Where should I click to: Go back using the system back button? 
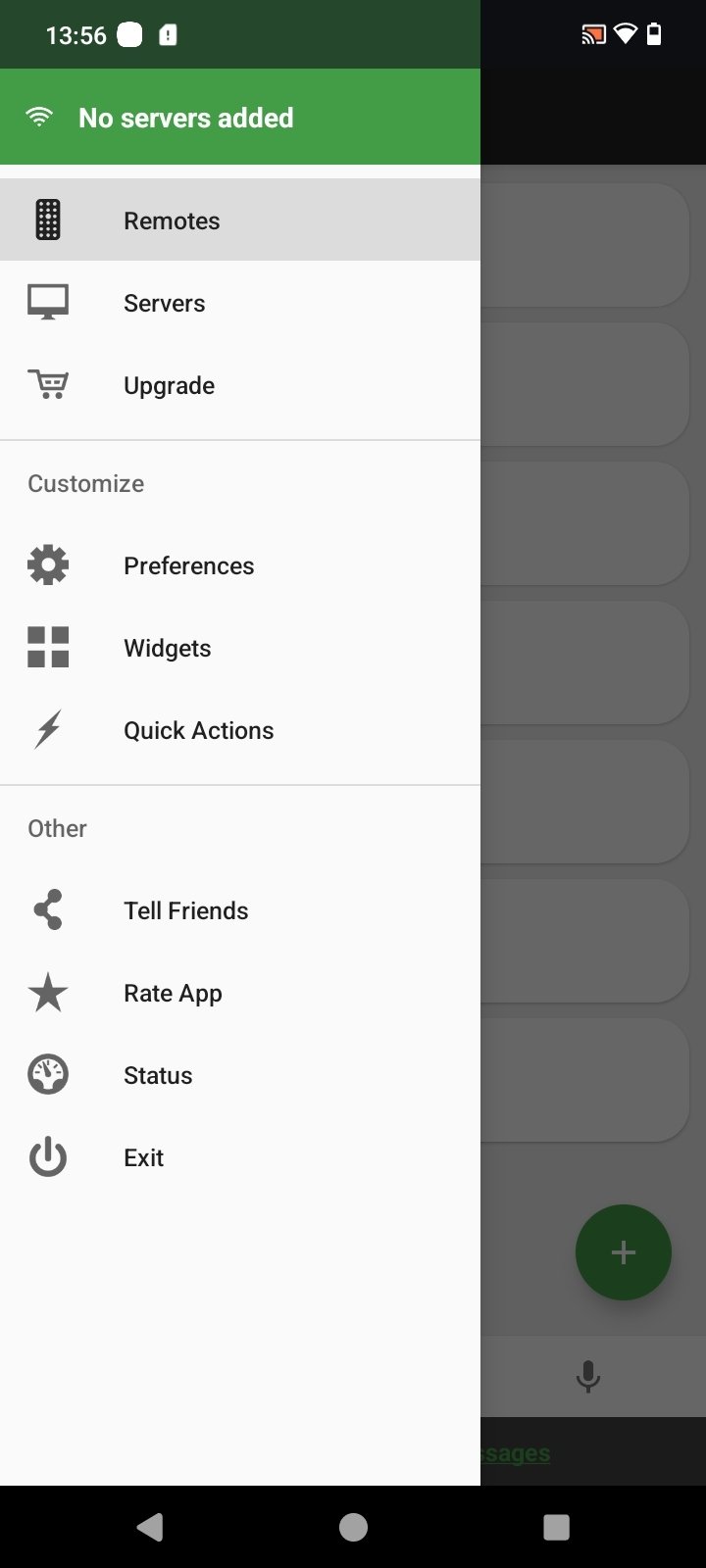150,1527
